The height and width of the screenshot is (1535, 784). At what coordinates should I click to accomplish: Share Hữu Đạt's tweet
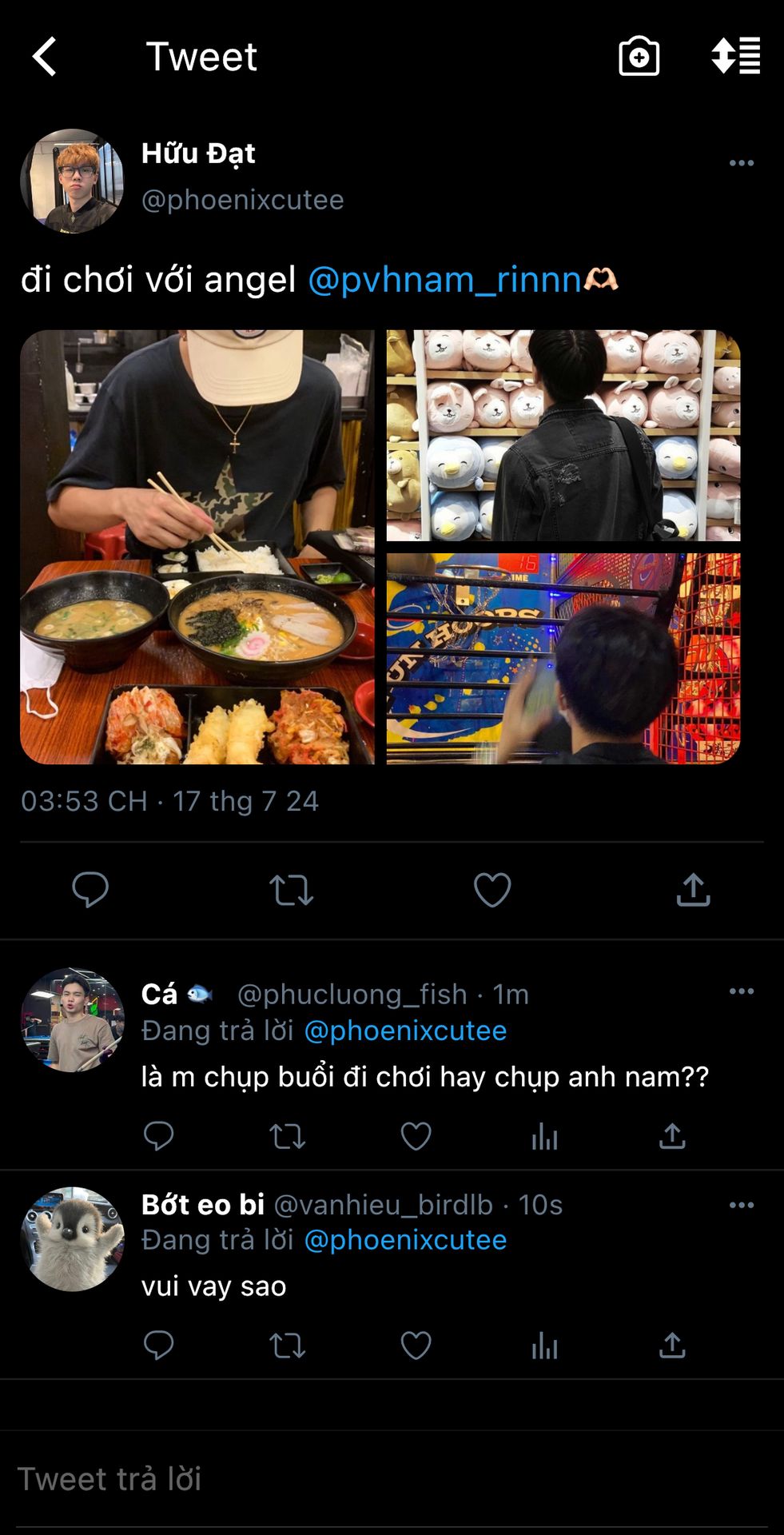click(694, 890)
